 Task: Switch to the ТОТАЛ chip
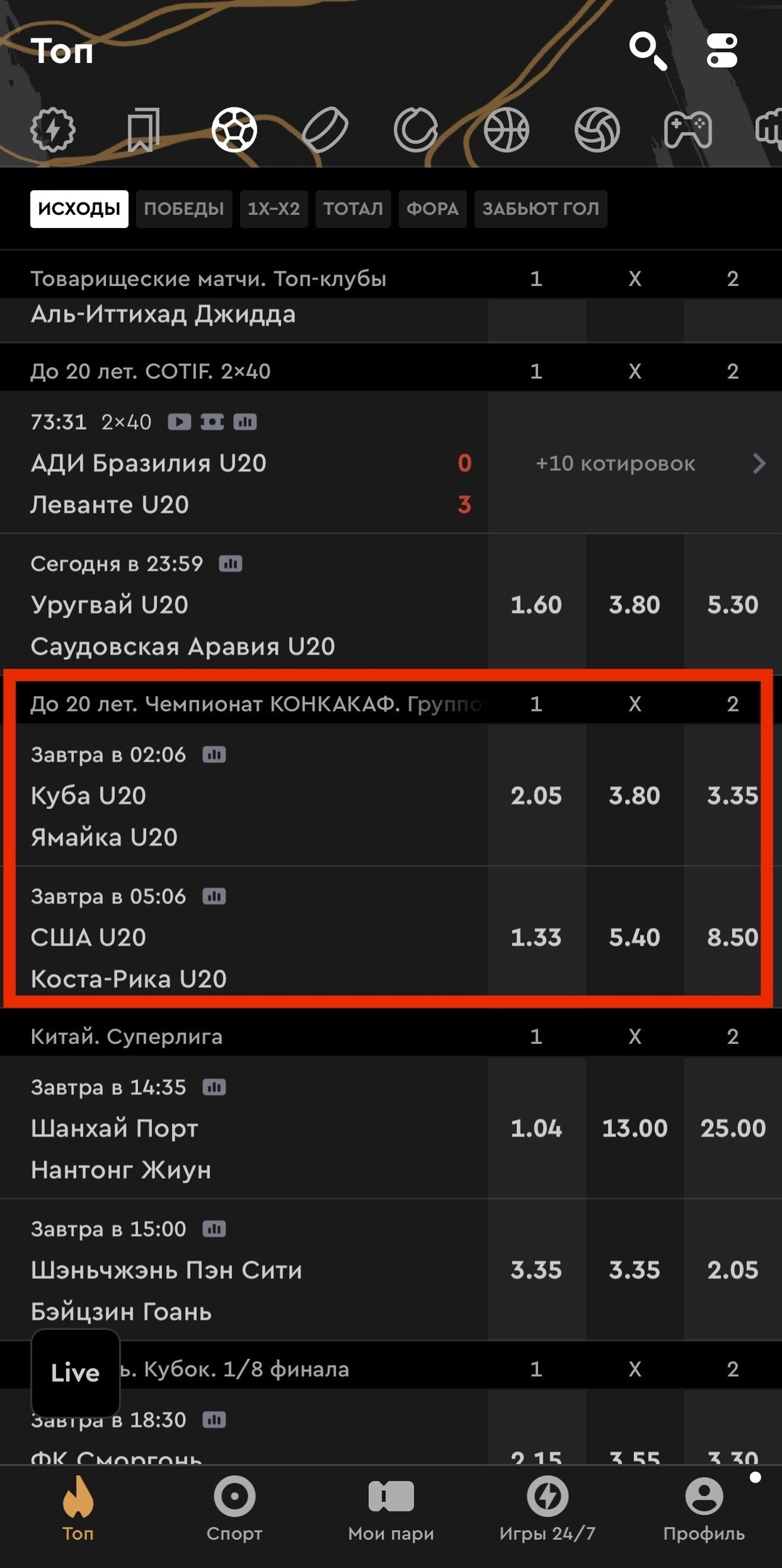pos(353,209)
